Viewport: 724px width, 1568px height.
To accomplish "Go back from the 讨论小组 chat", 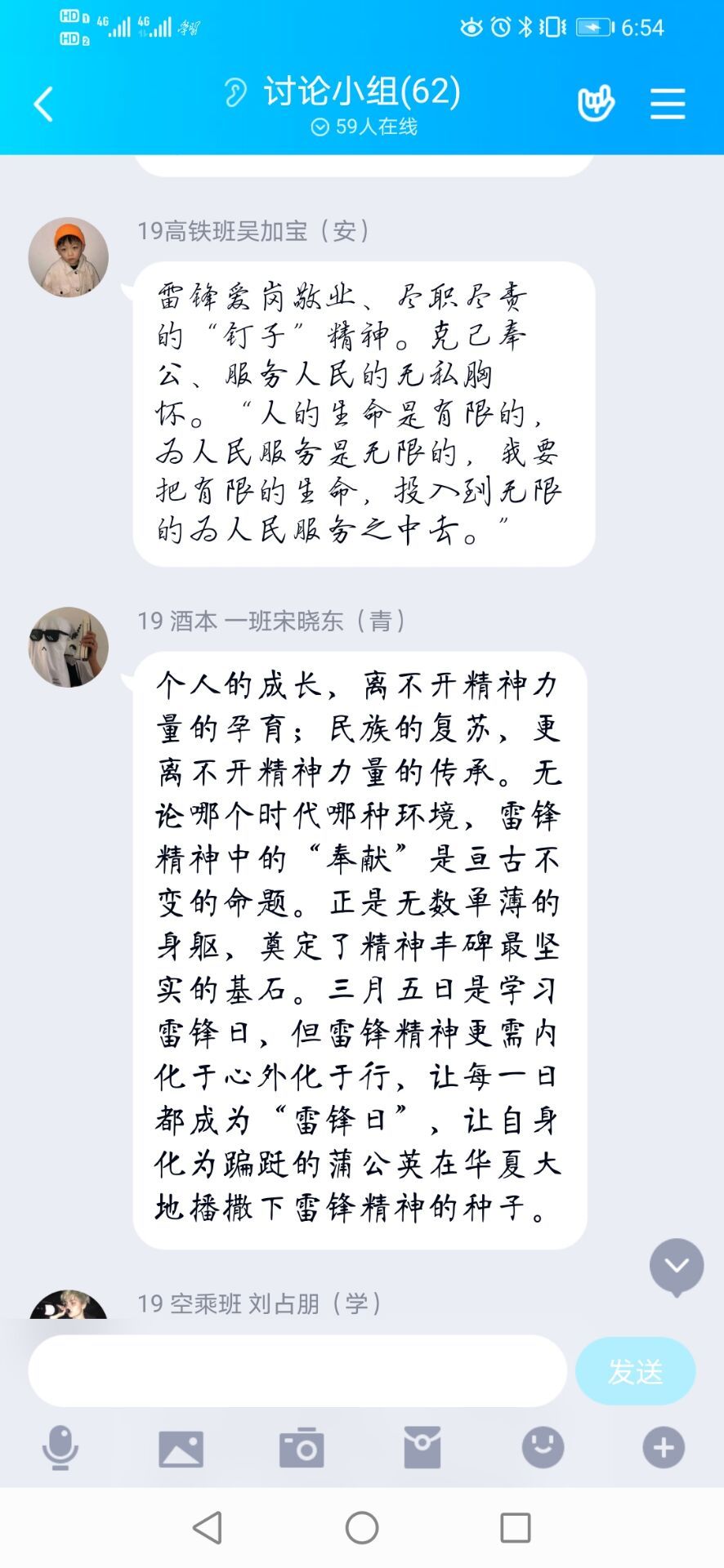I will 43,105.
